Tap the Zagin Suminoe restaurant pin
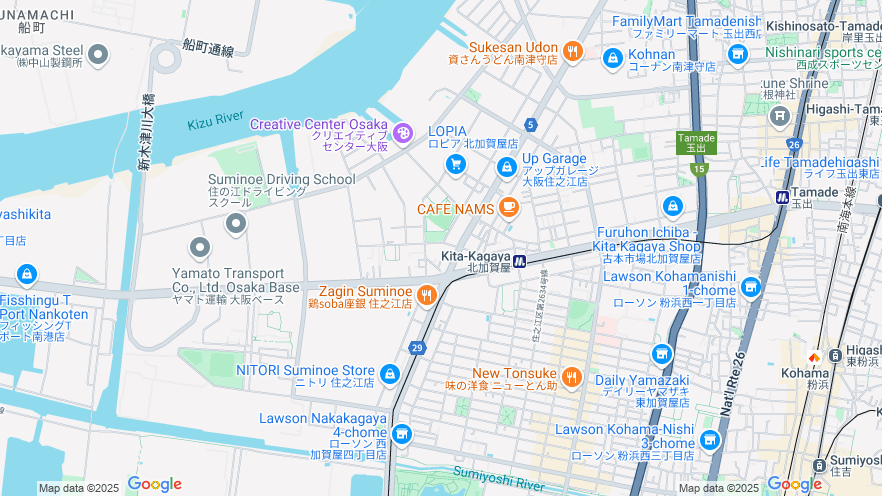 pyautogui.click(x=427, y=294)
